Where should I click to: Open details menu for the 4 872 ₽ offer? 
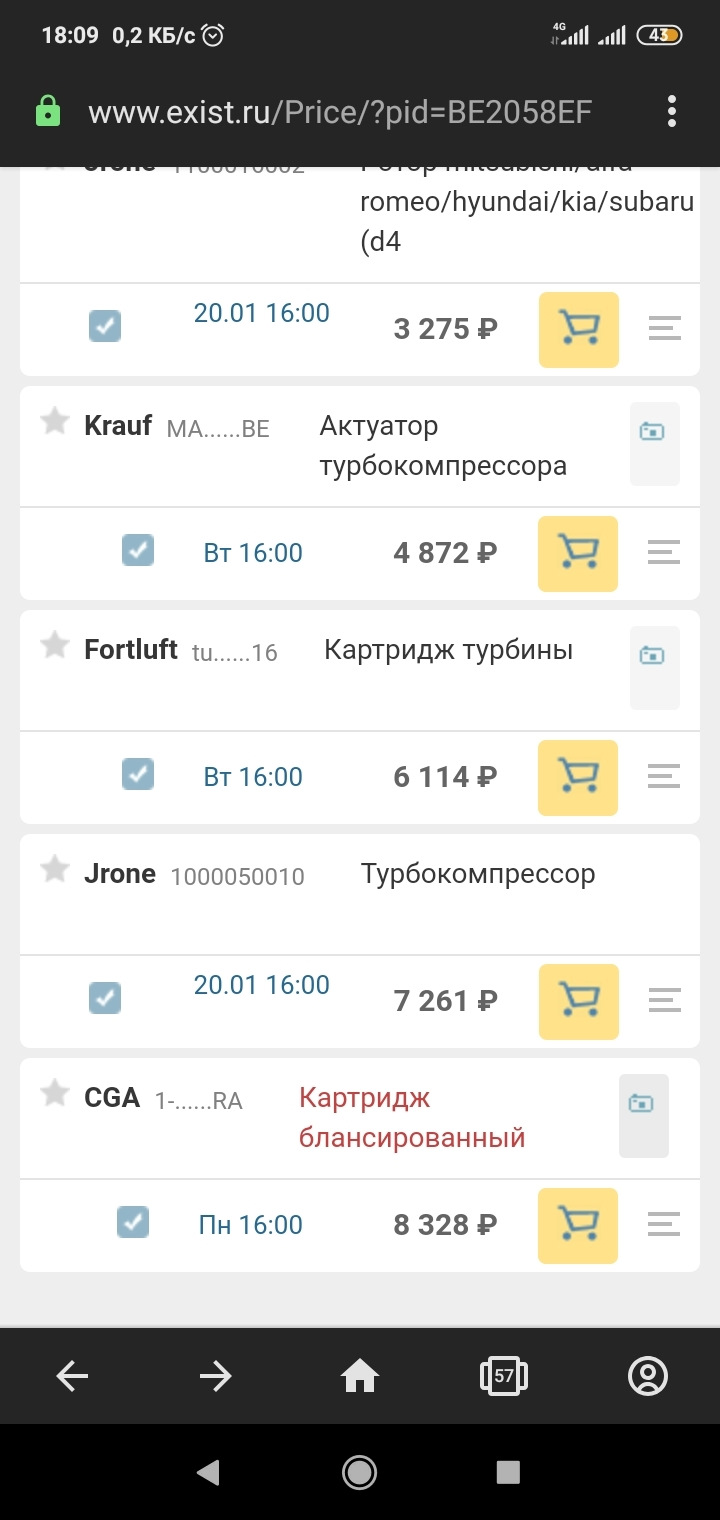pos(664,552)
